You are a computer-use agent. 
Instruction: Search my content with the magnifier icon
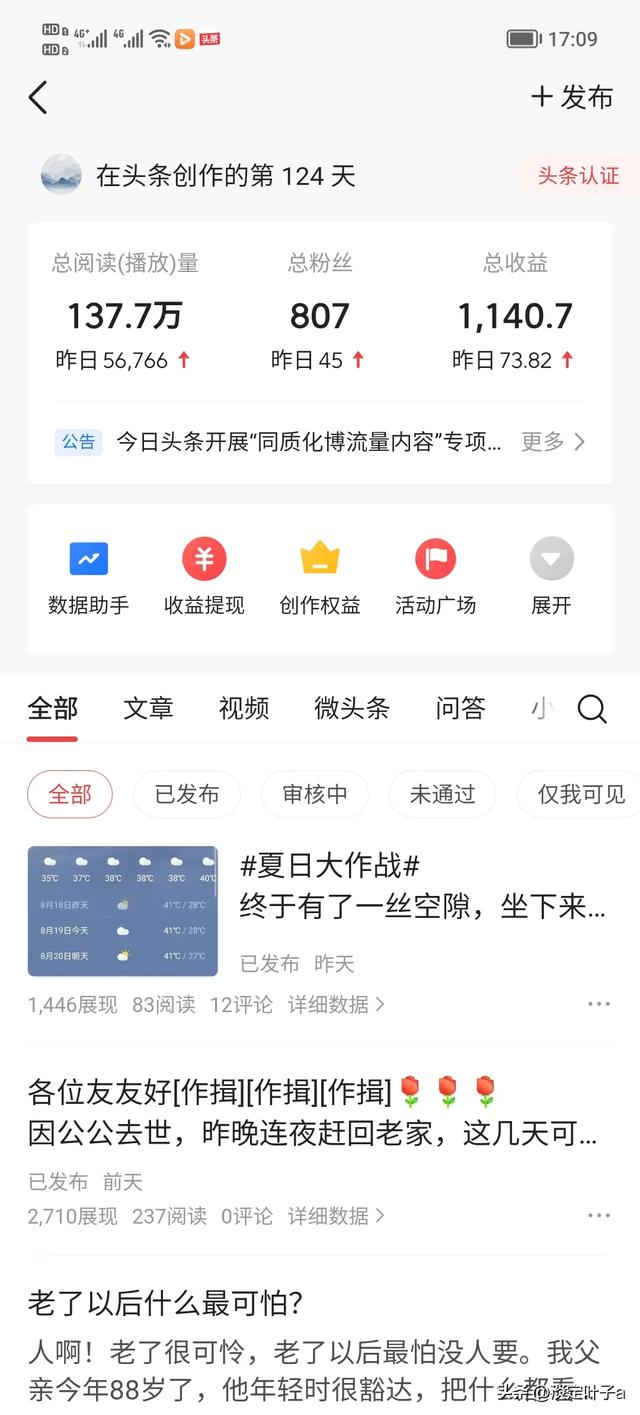pos(592,709)
